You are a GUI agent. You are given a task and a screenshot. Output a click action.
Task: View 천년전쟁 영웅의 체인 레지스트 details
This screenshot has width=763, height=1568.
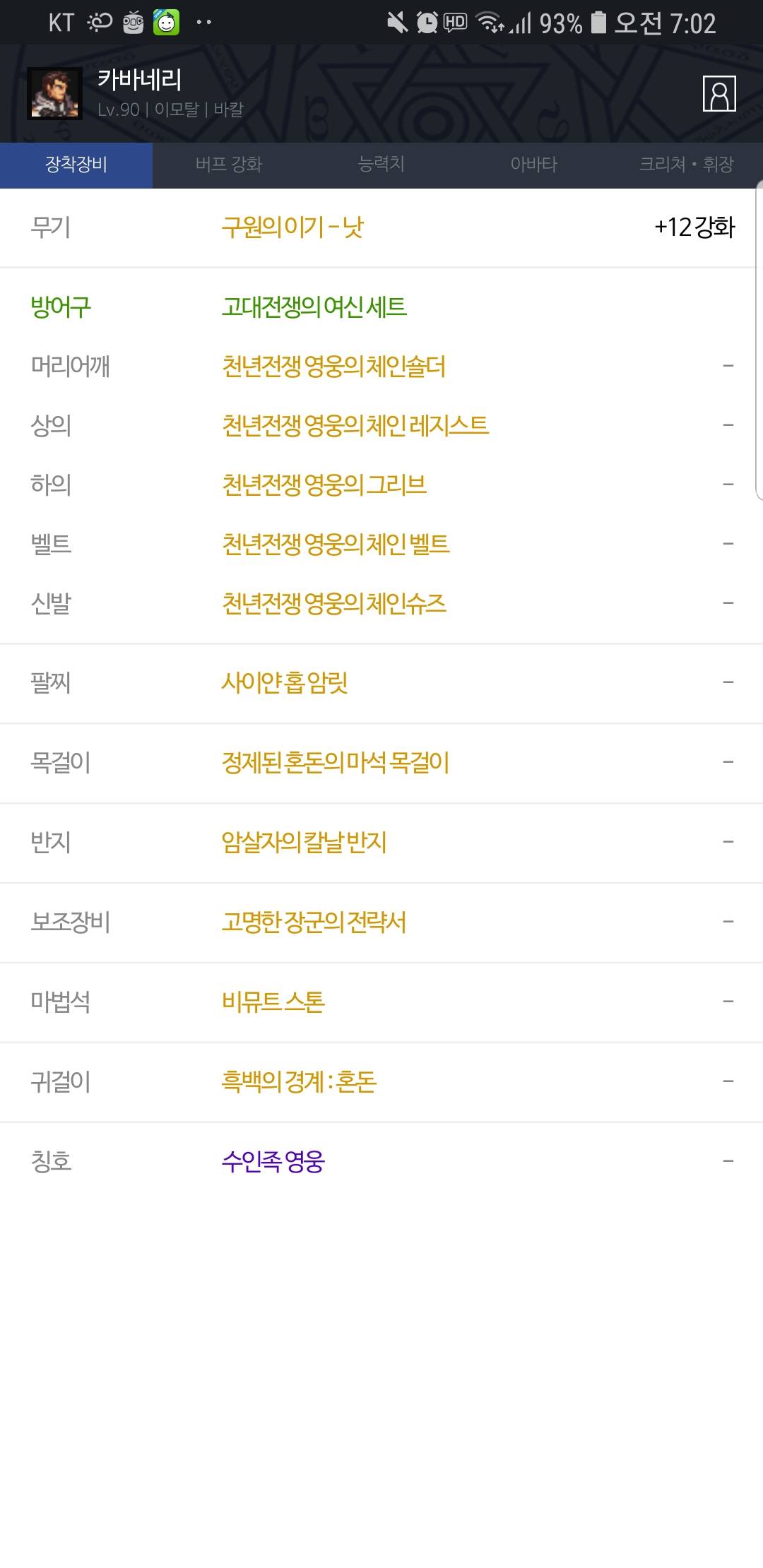[x=355, y=426]
